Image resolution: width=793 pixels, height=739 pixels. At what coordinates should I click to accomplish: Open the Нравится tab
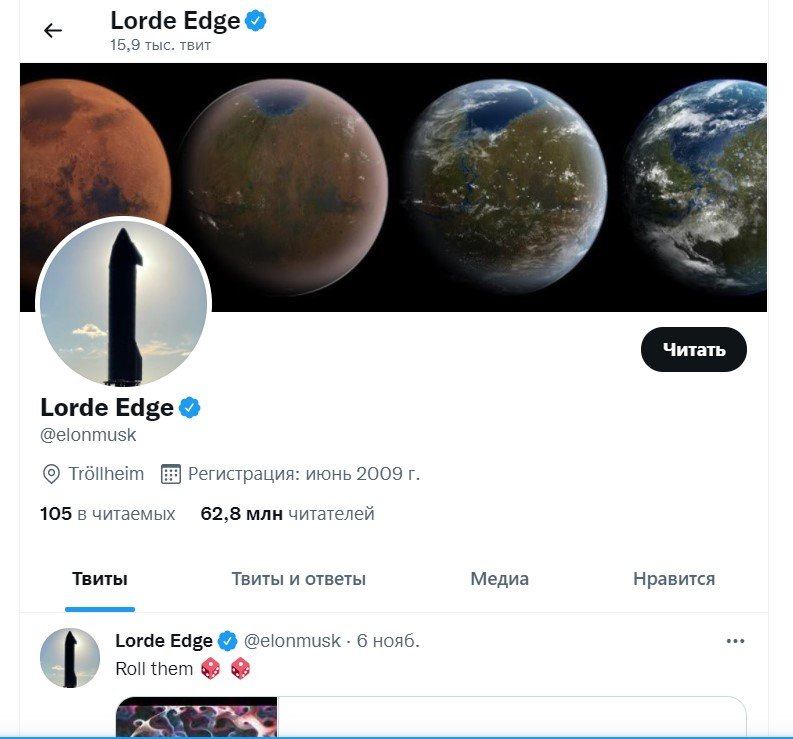673,579
